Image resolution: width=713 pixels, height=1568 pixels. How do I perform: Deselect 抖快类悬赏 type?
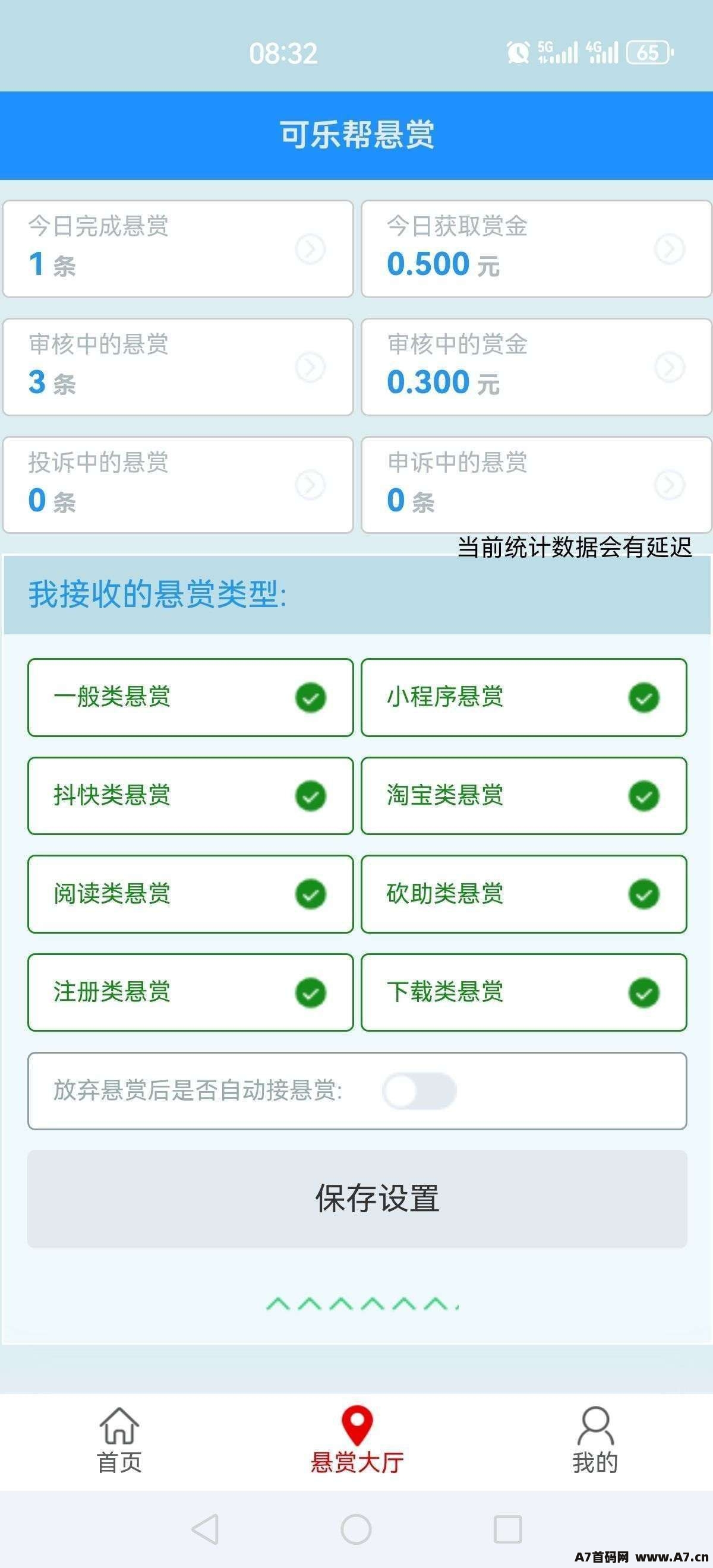click(191, 795)
